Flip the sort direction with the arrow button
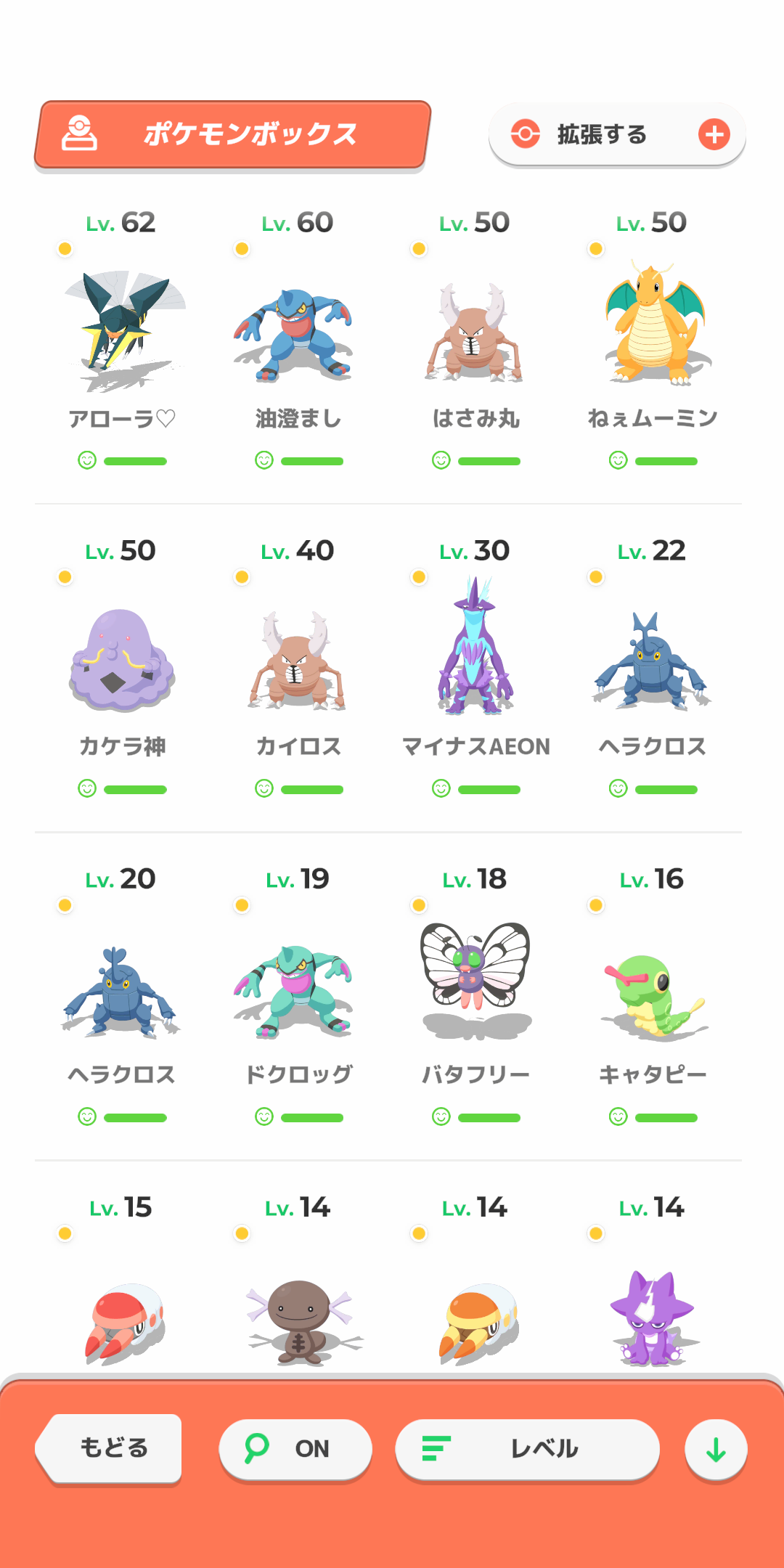The height and width of the screenshot is (1568, 784). tap(716, 1450)
